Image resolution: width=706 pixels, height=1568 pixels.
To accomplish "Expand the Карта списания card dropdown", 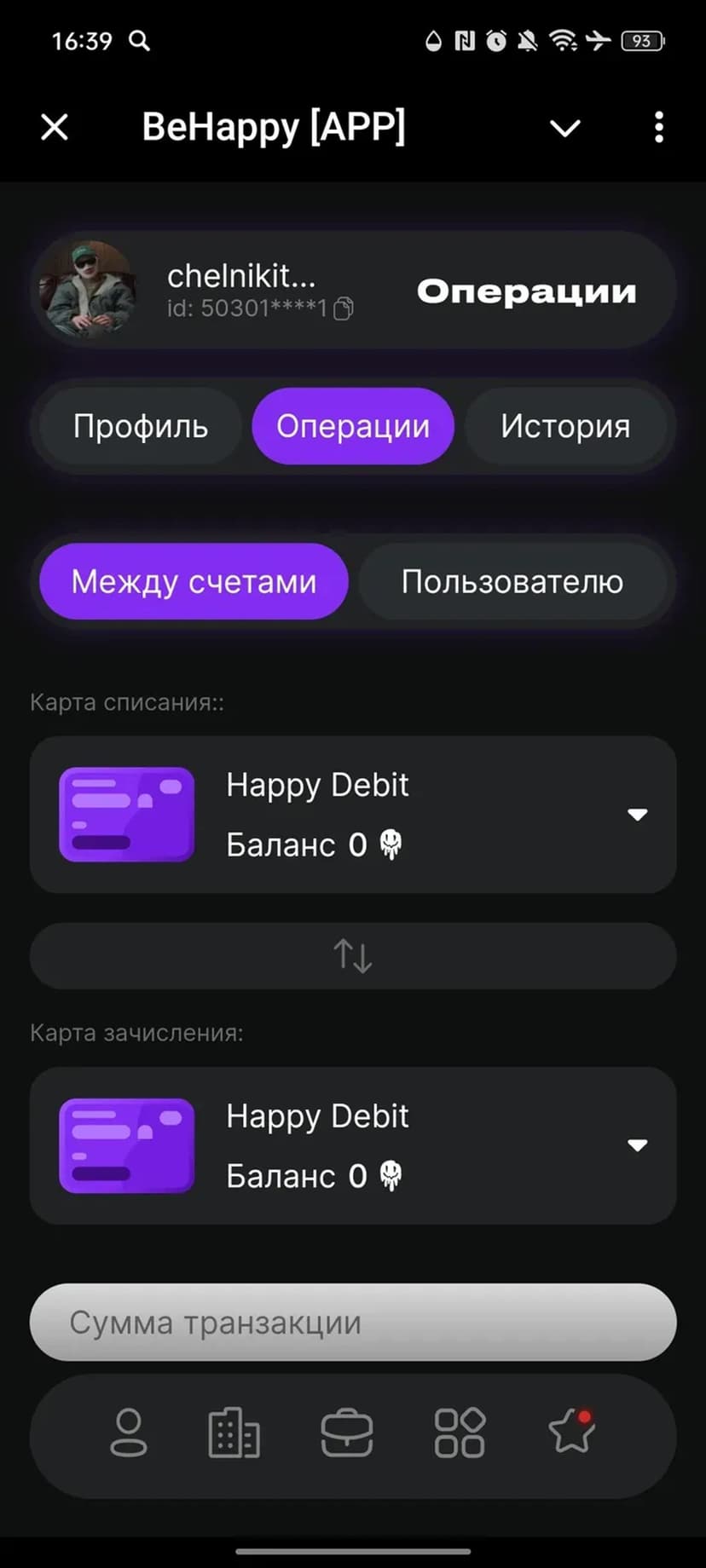I will [637, 815].
